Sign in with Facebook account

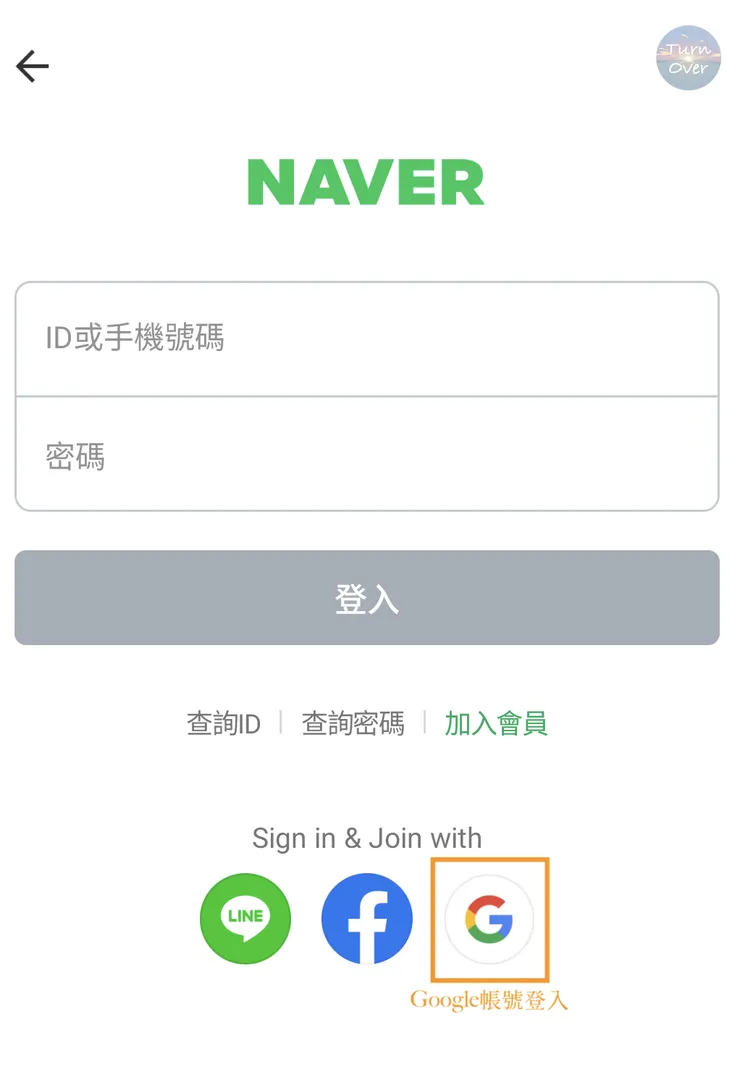(366, 918)
